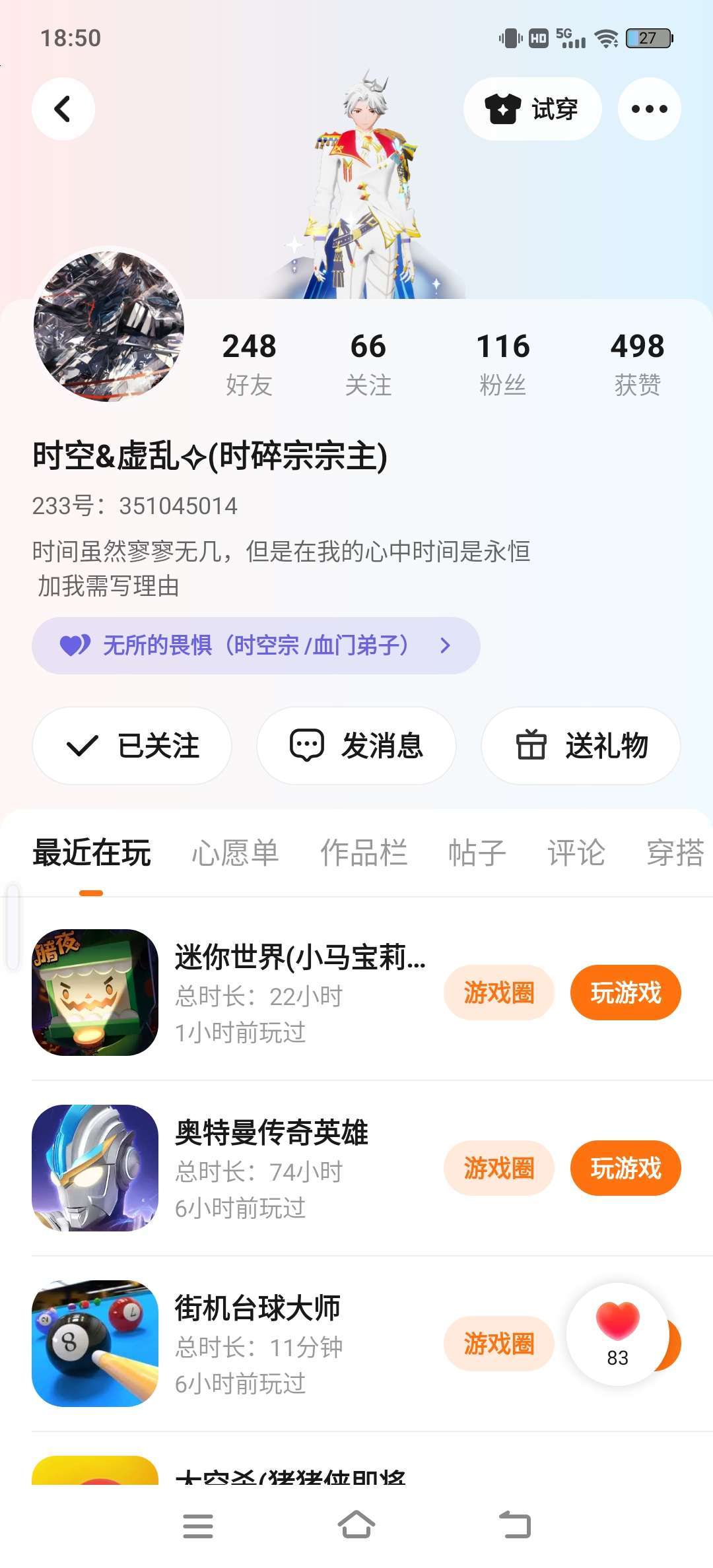Screen dimensions: 713x1568
Task: Open the 粉丝 followers list
Action: click(x=503, y=363)
